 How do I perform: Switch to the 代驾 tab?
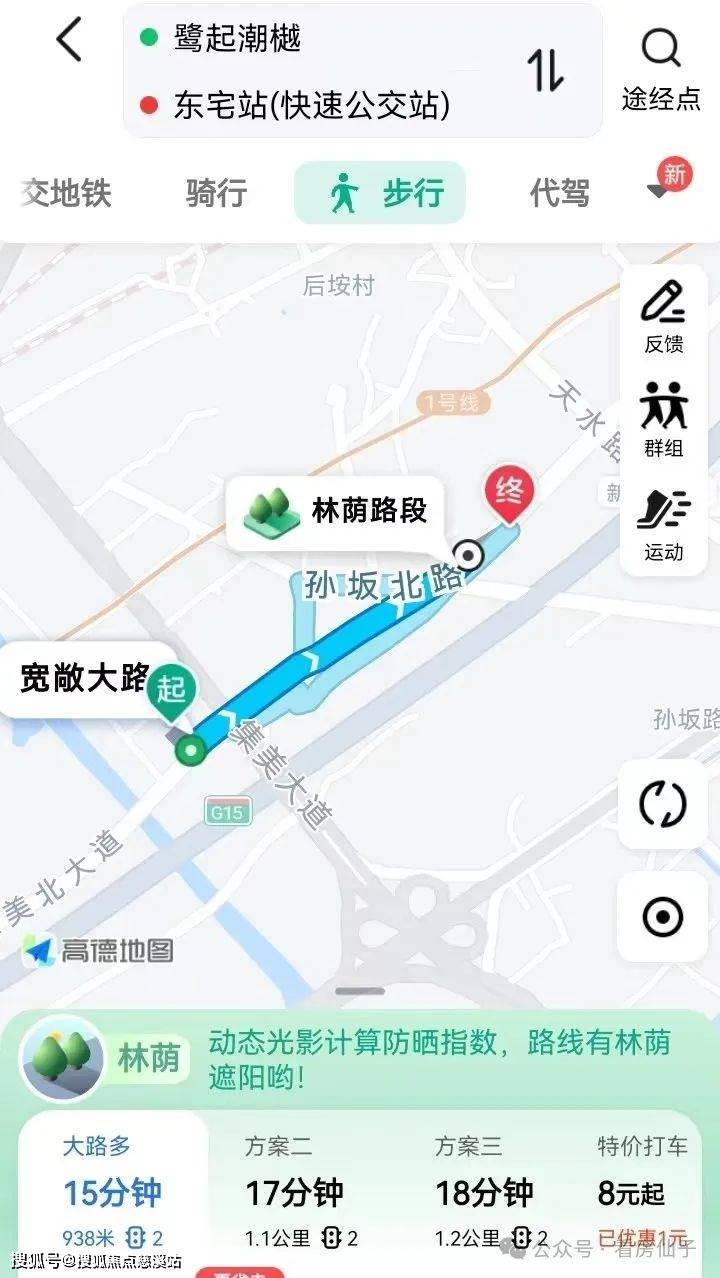point(559,192)
